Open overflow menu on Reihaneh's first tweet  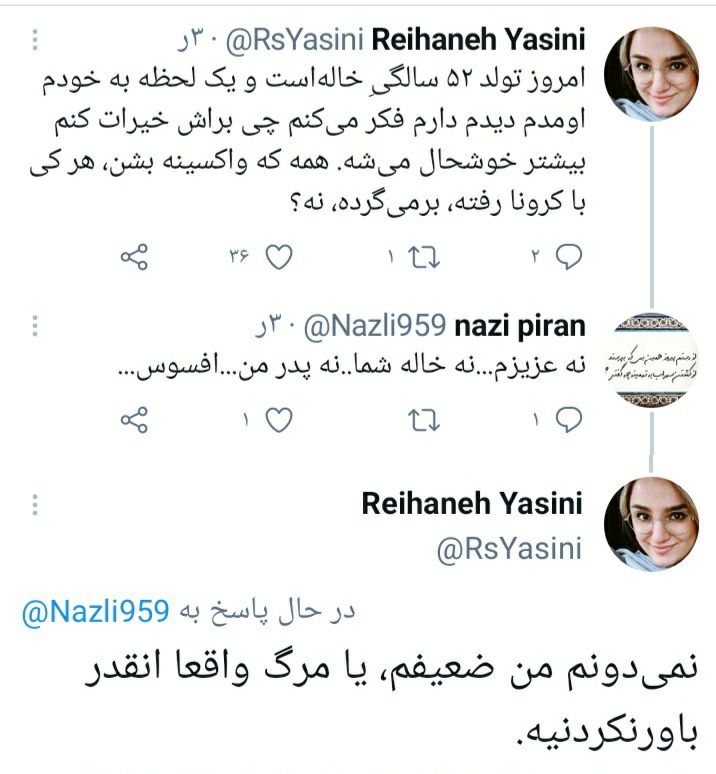pyautogui.click(x=35, y=41)
